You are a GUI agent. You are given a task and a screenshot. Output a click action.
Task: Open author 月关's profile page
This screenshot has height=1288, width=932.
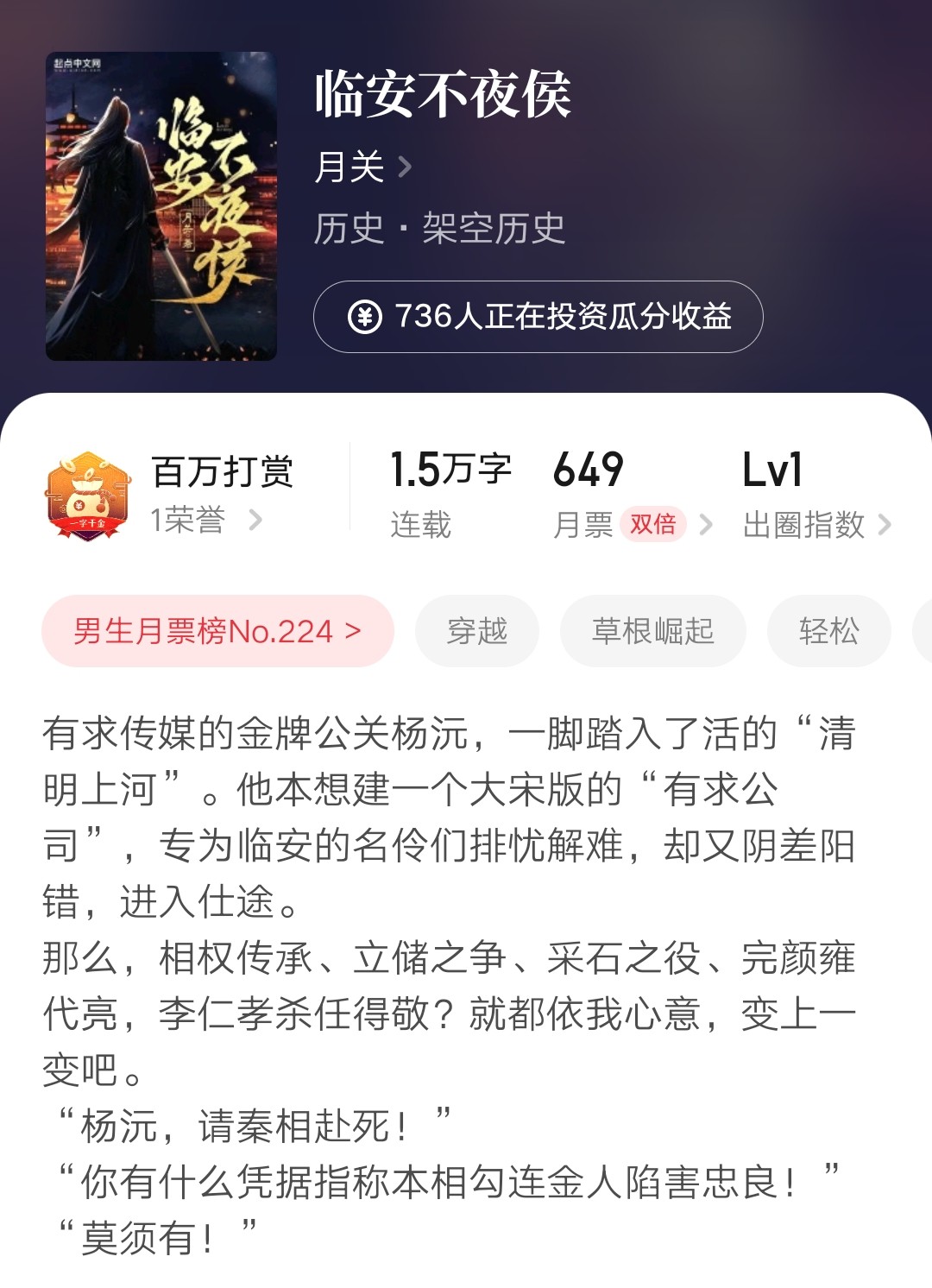coord(362,167)
